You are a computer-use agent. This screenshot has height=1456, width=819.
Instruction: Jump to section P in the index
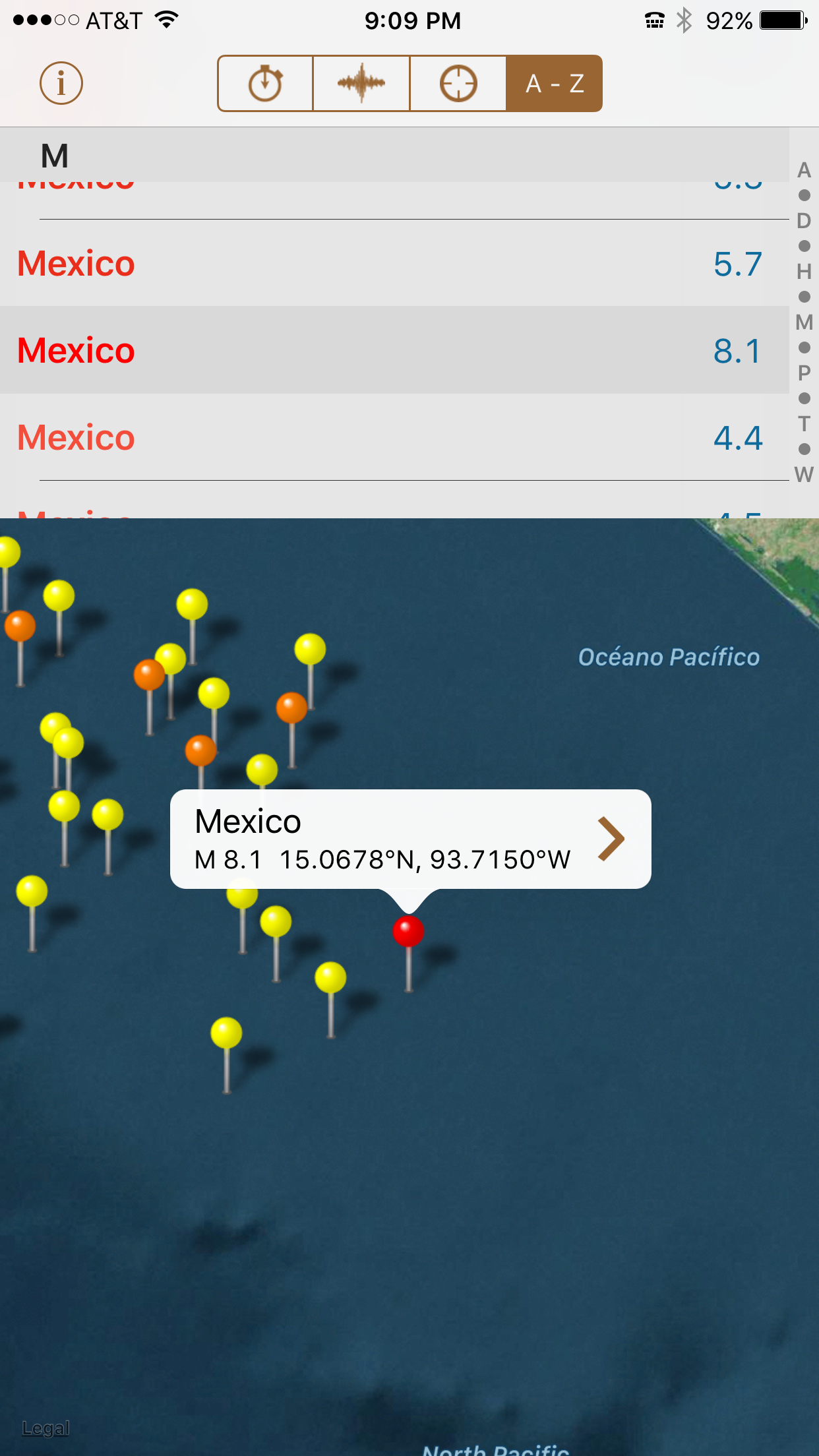[x=804, y=373]
